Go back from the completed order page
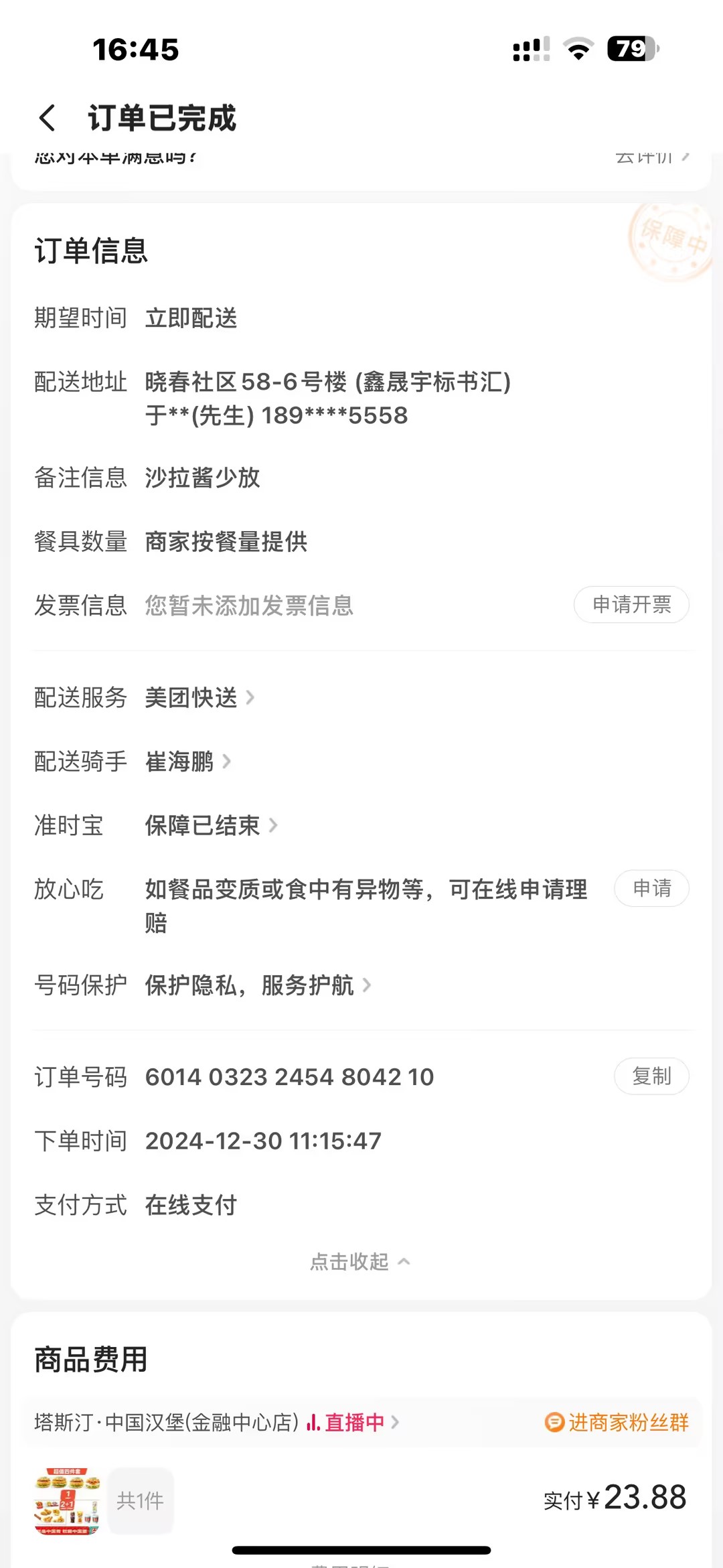The height and width of the screenshot is (1568, 723). click(x=47, y=119)
